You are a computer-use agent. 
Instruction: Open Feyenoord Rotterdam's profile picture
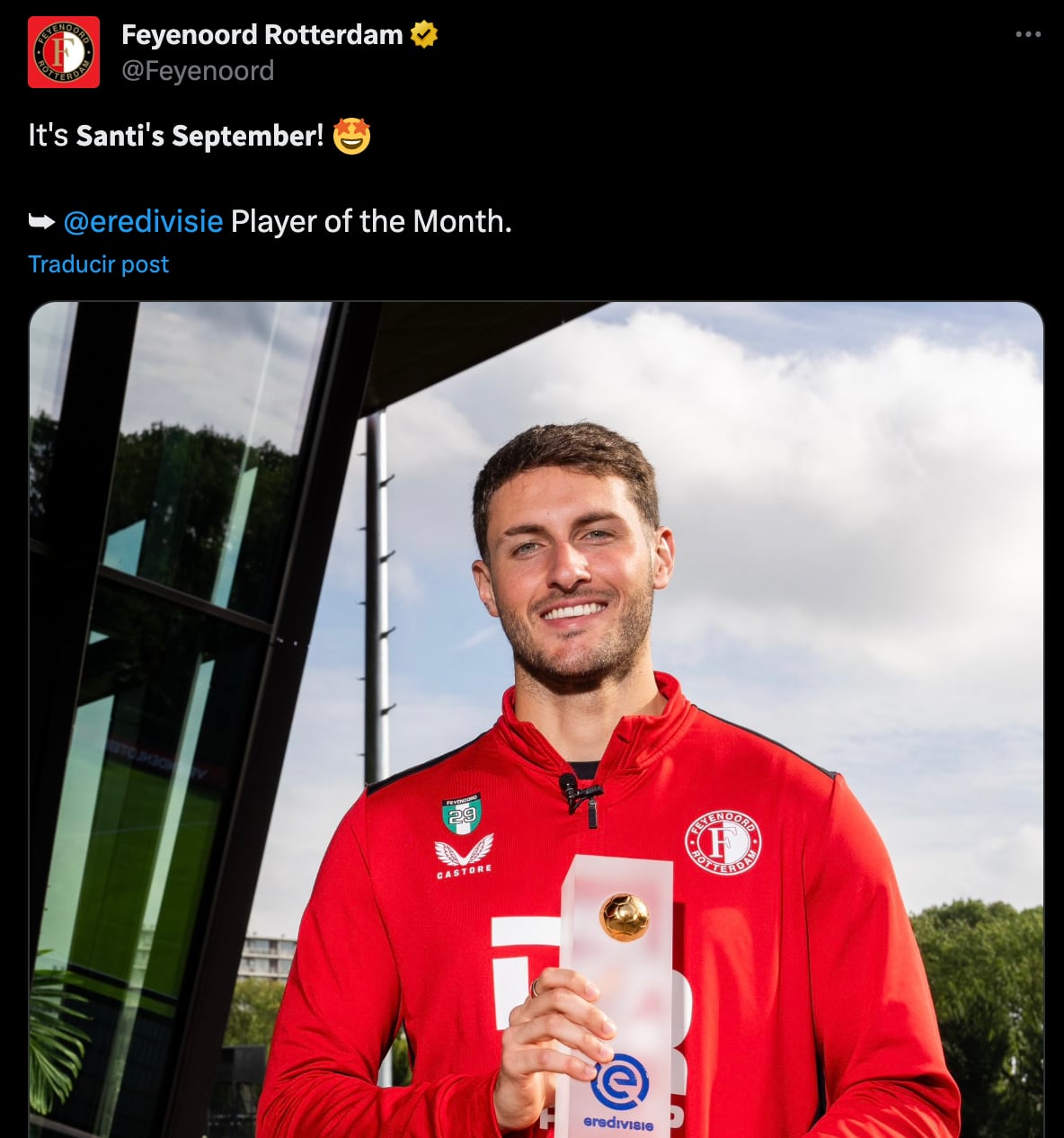[x=64, y=52]
